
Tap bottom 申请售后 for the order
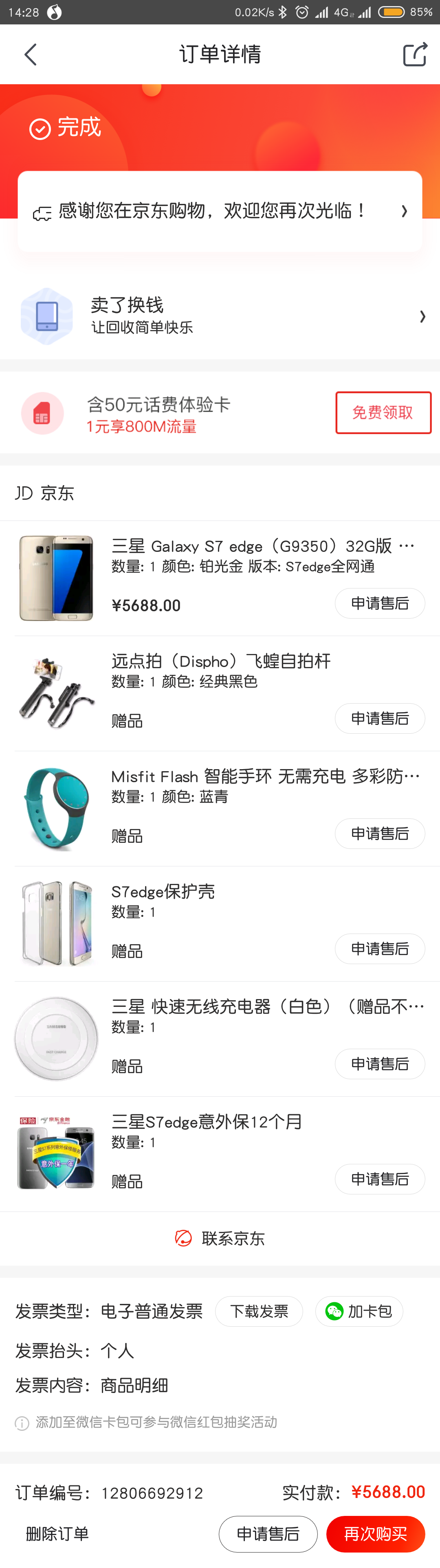pos(268,1534)
